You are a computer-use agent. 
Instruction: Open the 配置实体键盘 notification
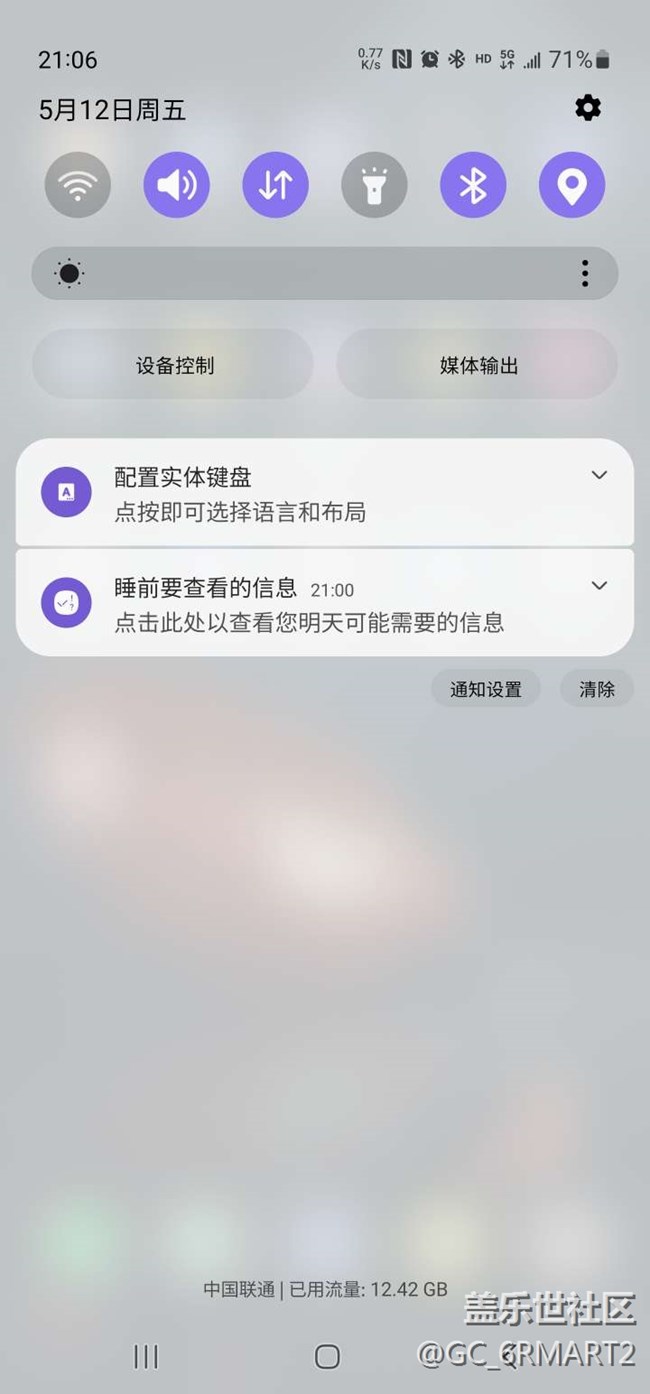pos(300,493)
